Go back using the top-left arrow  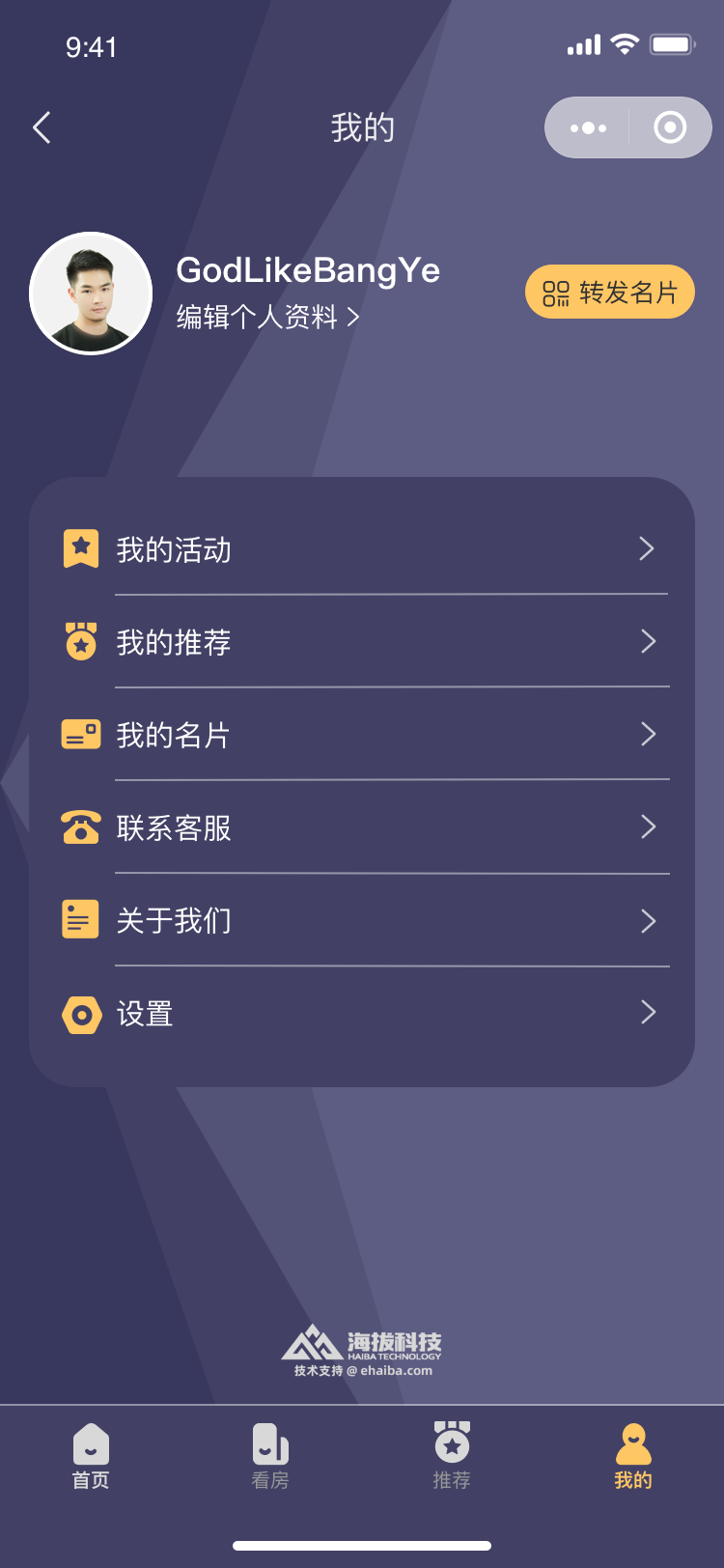42,127
